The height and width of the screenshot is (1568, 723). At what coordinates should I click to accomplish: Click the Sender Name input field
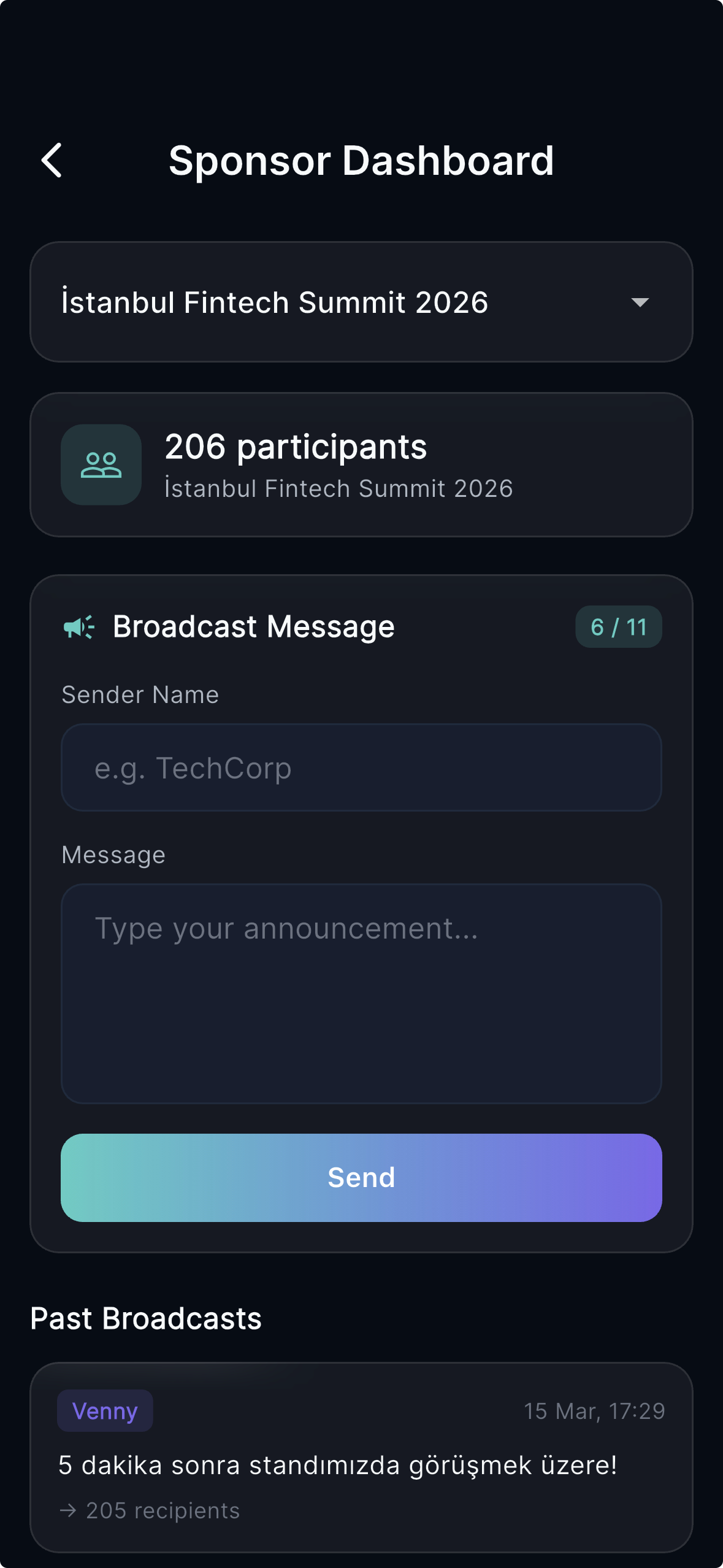tap(361, 767)
